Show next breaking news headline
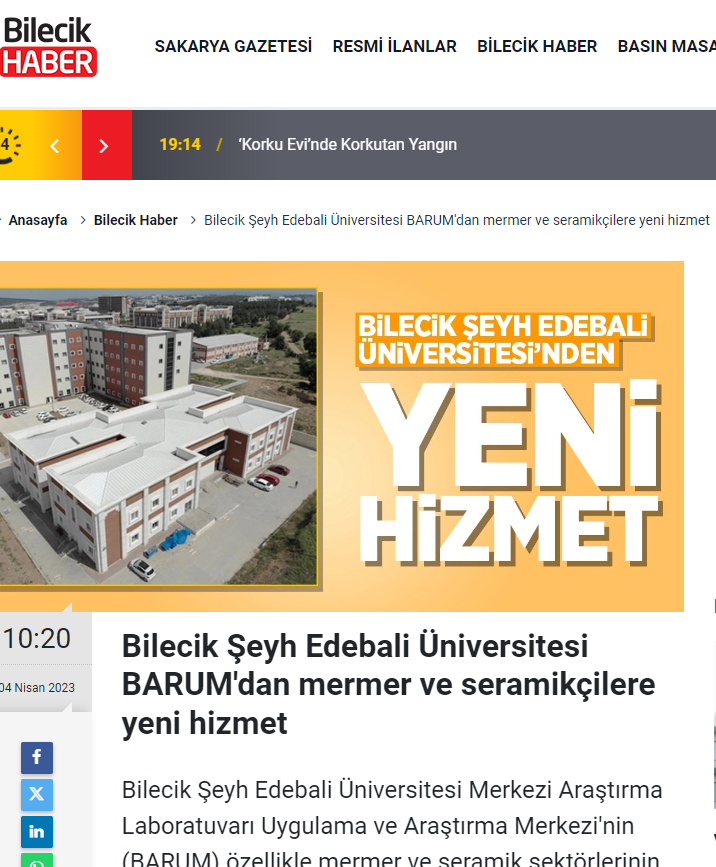Viewport: 716px width, 867px height. (x=106, y=145)
